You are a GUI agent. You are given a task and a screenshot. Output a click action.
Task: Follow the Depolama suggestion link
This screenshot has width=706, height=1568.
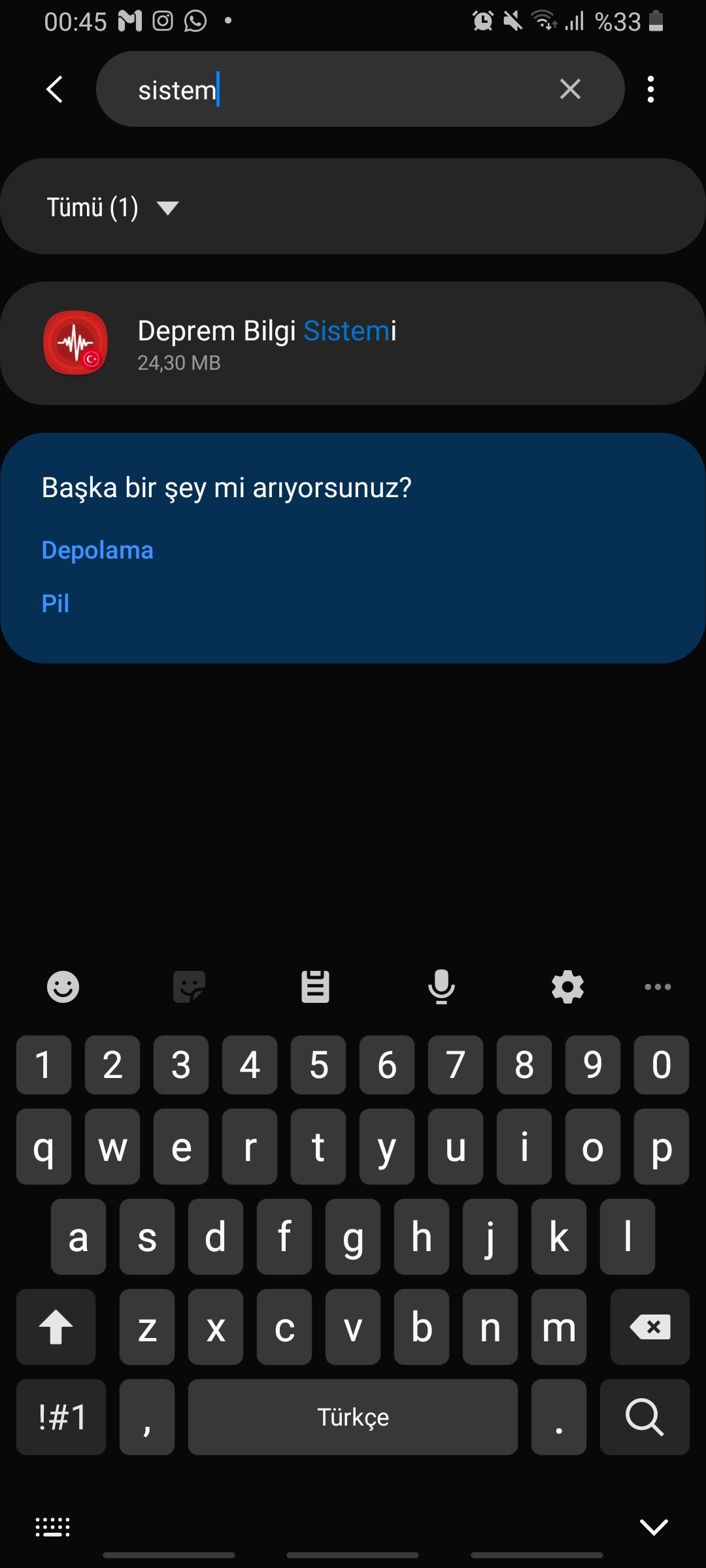click(97, 550)
